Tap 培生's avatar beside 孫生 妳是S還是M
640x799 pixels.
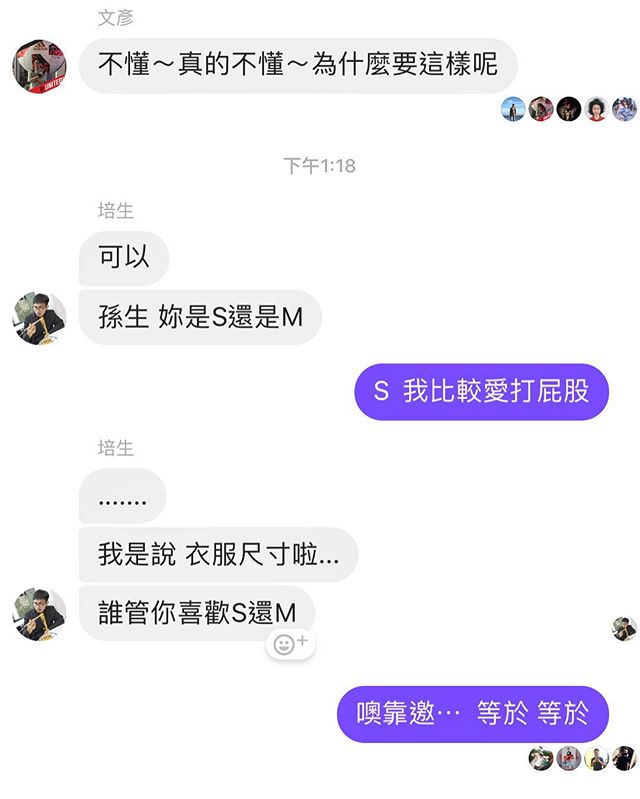[39, 318]
